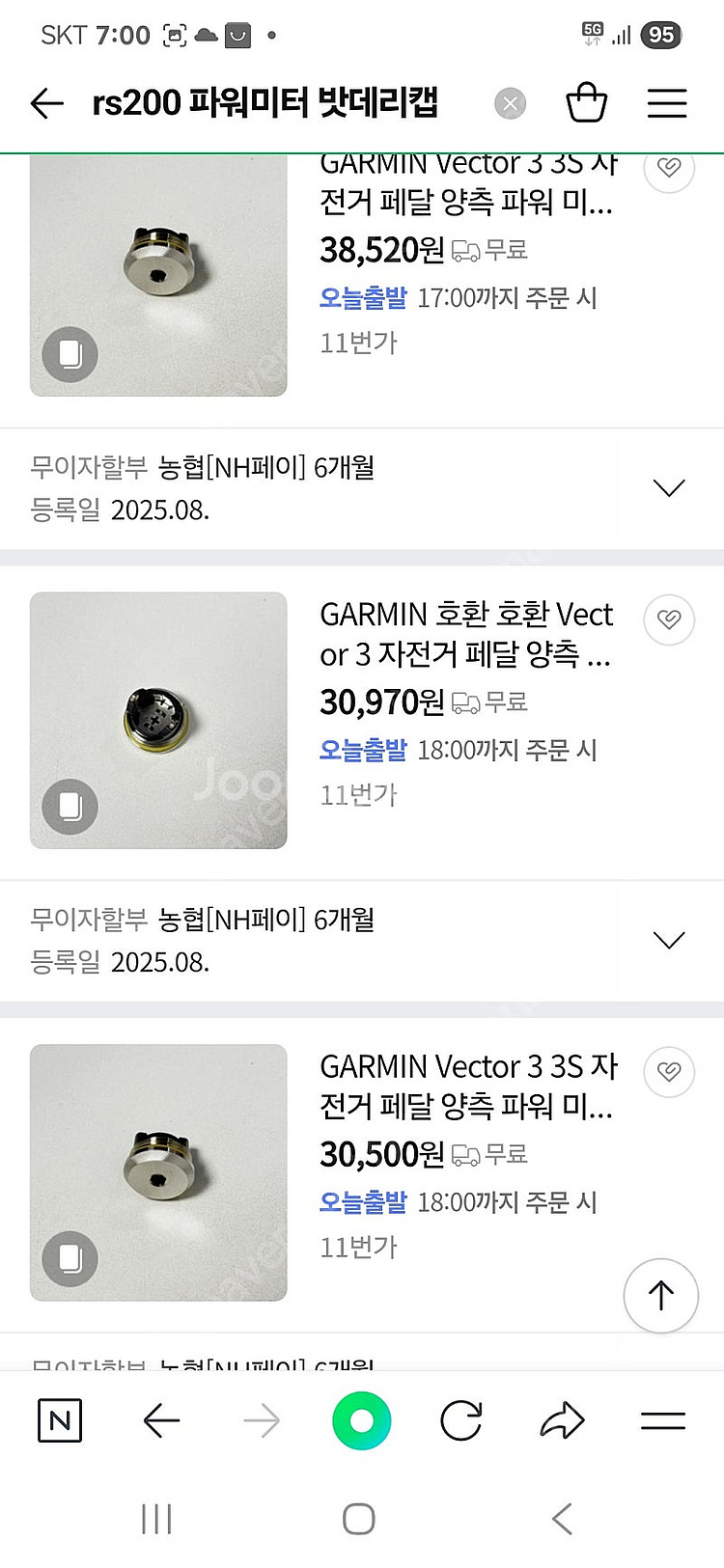Open the 30,970원 GARMIN 호환 product
Screen dimensions: 724x1568
[465, 634]
